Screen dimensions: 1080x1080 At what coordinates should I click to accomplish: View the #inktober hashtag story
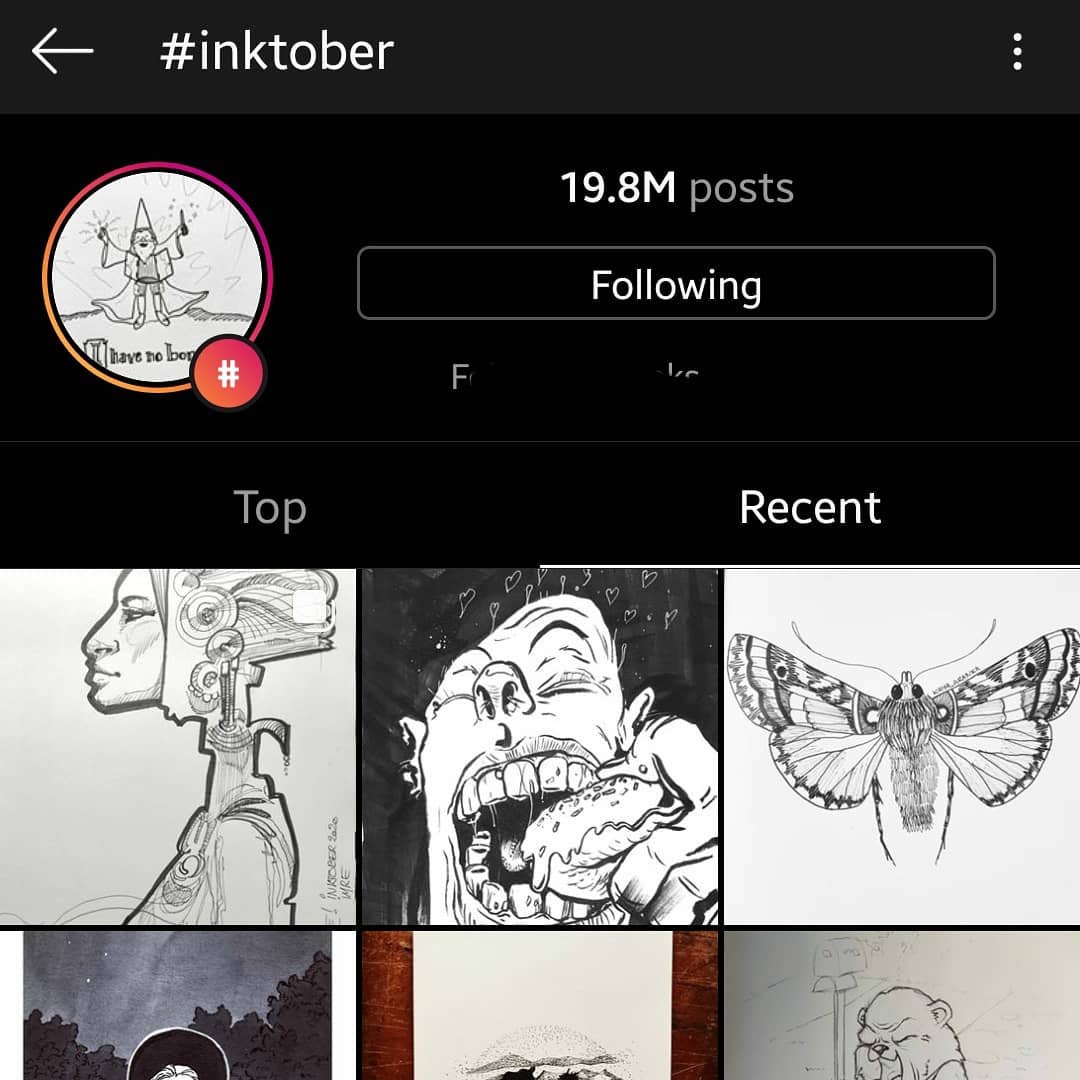tap(158, 278)
